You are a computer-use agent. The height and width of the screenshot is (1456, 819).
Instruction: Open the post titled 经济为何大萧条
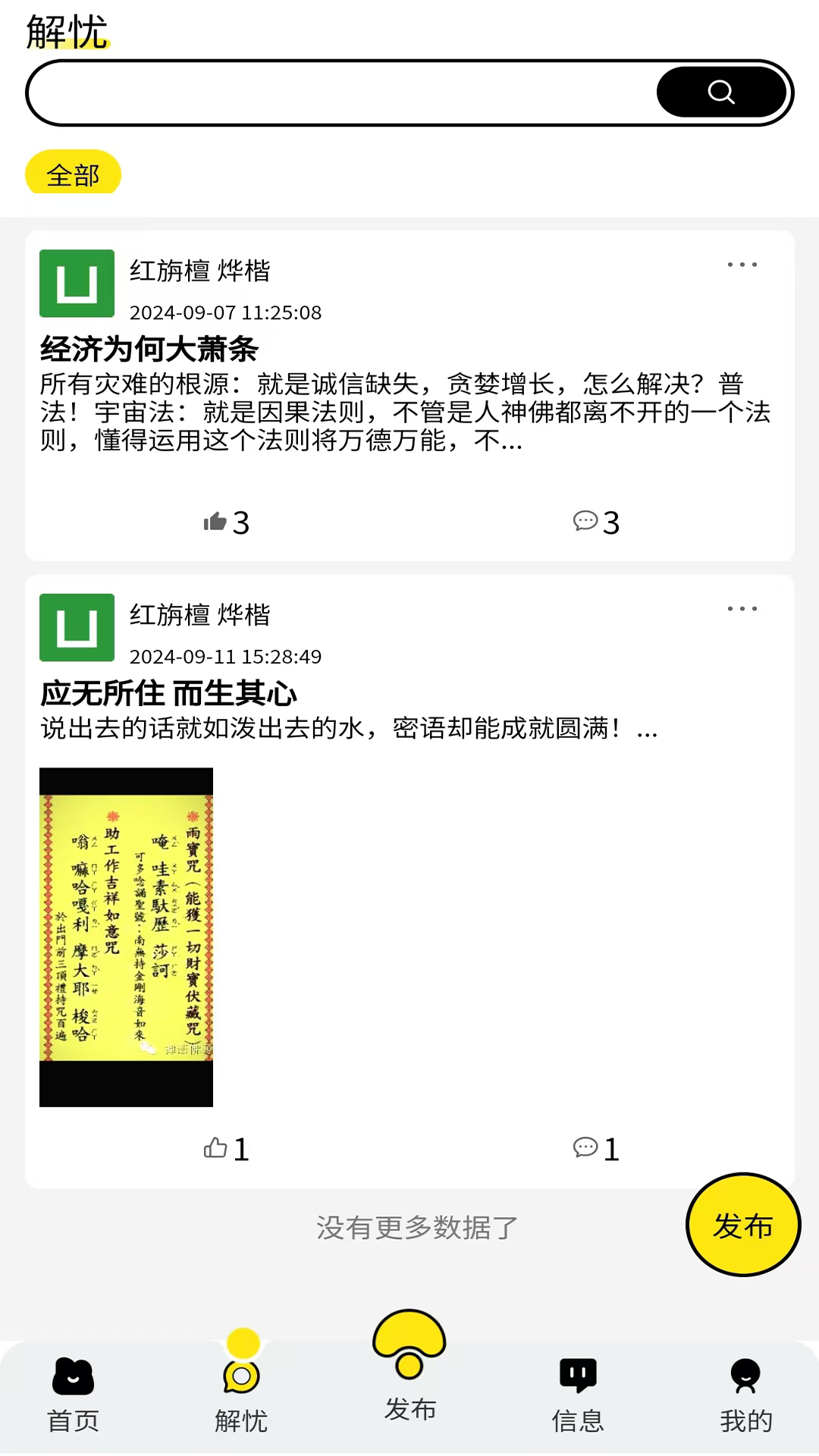coord(149,350)
